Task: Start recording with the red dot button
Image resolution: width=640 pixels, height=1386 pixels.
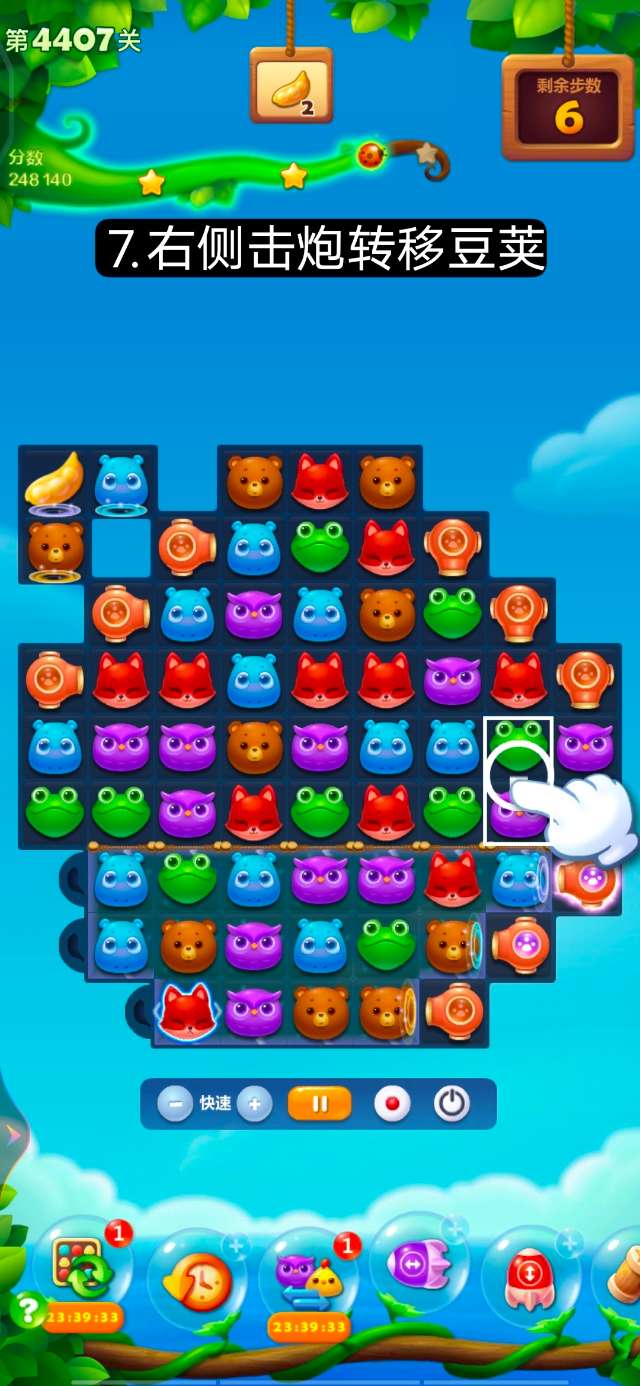Action: [392, 1104]
